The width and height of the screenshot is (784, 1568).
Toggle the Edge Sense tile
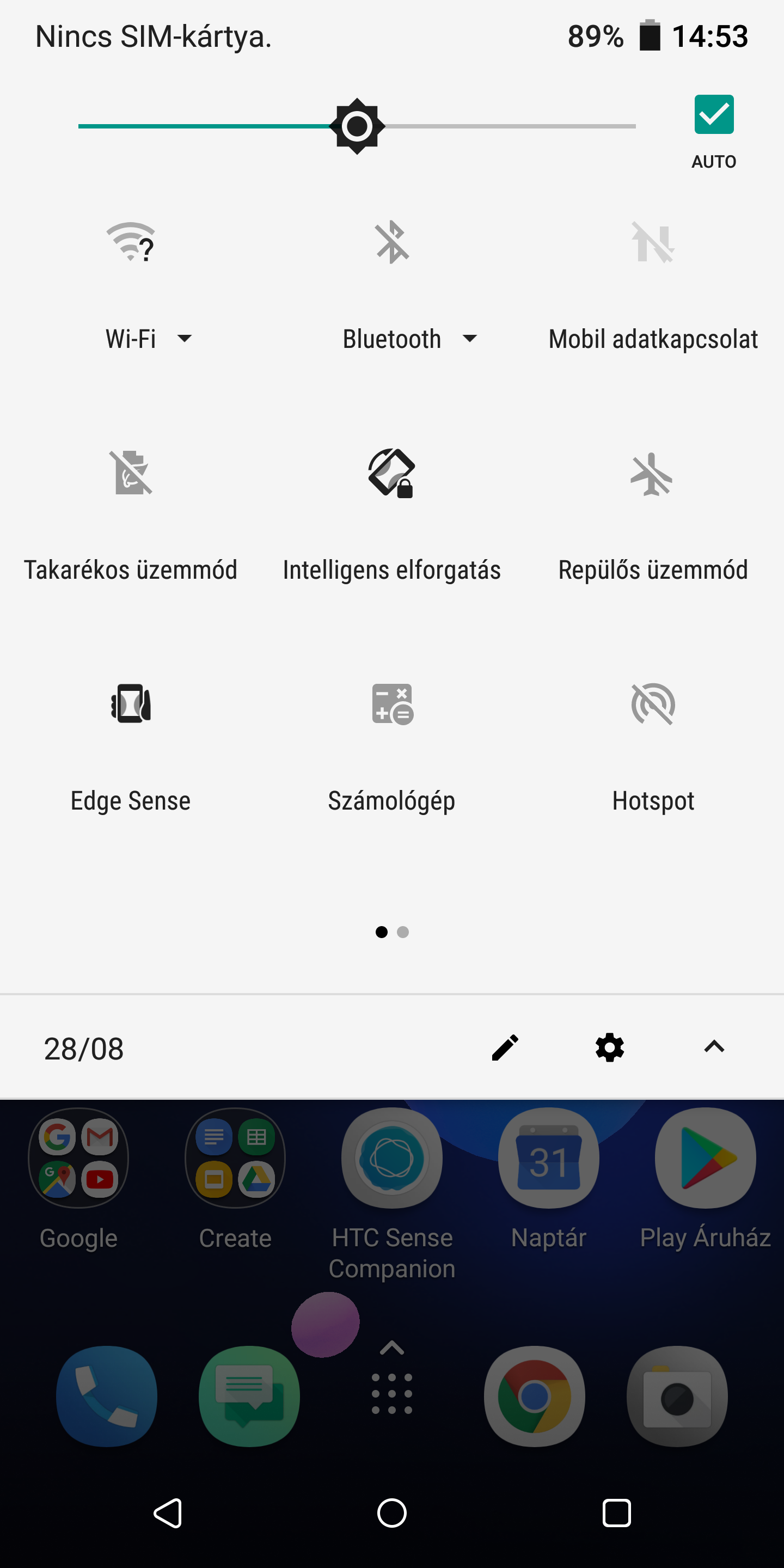(x=130, y=705)
